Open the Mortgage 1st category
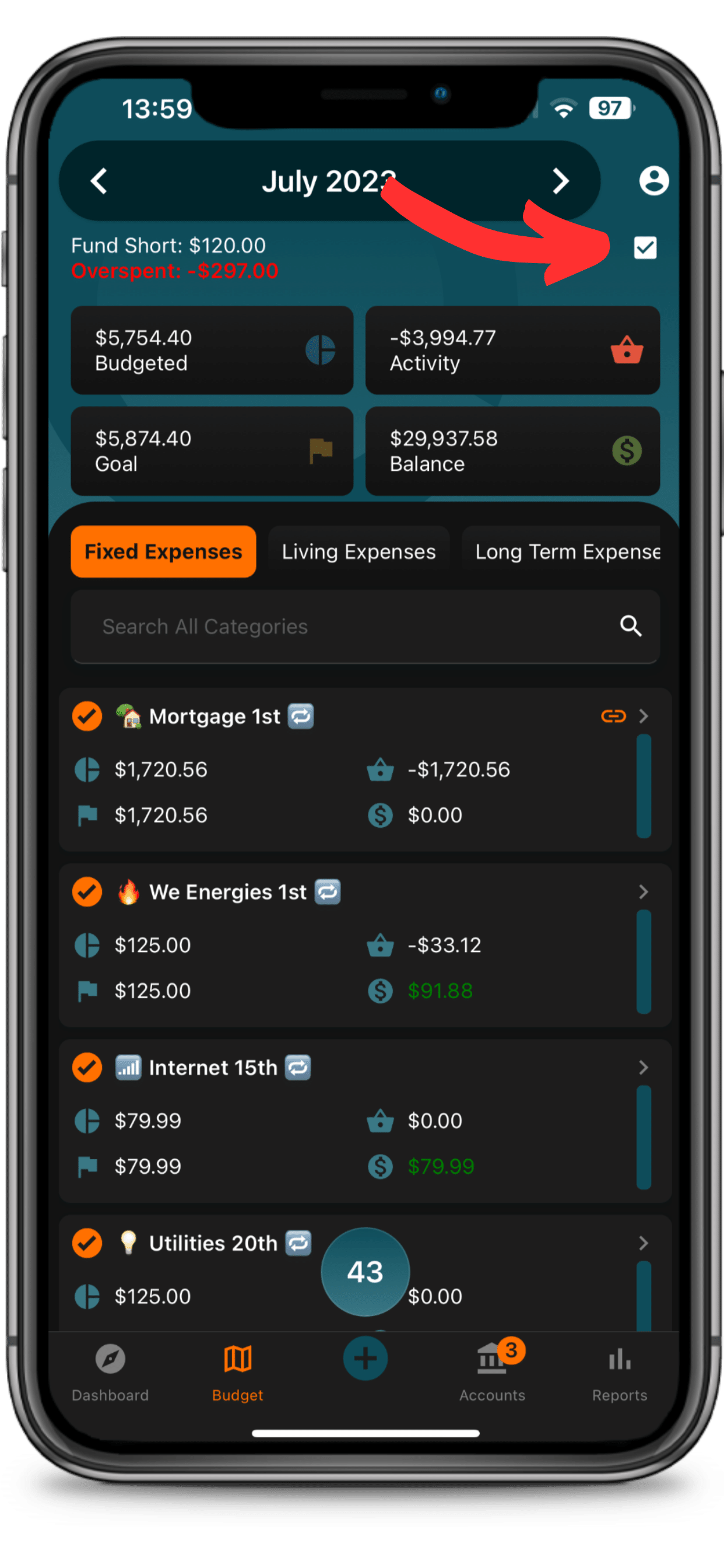724x1568 pixels. pyautogui.click(x=365, y=769)
